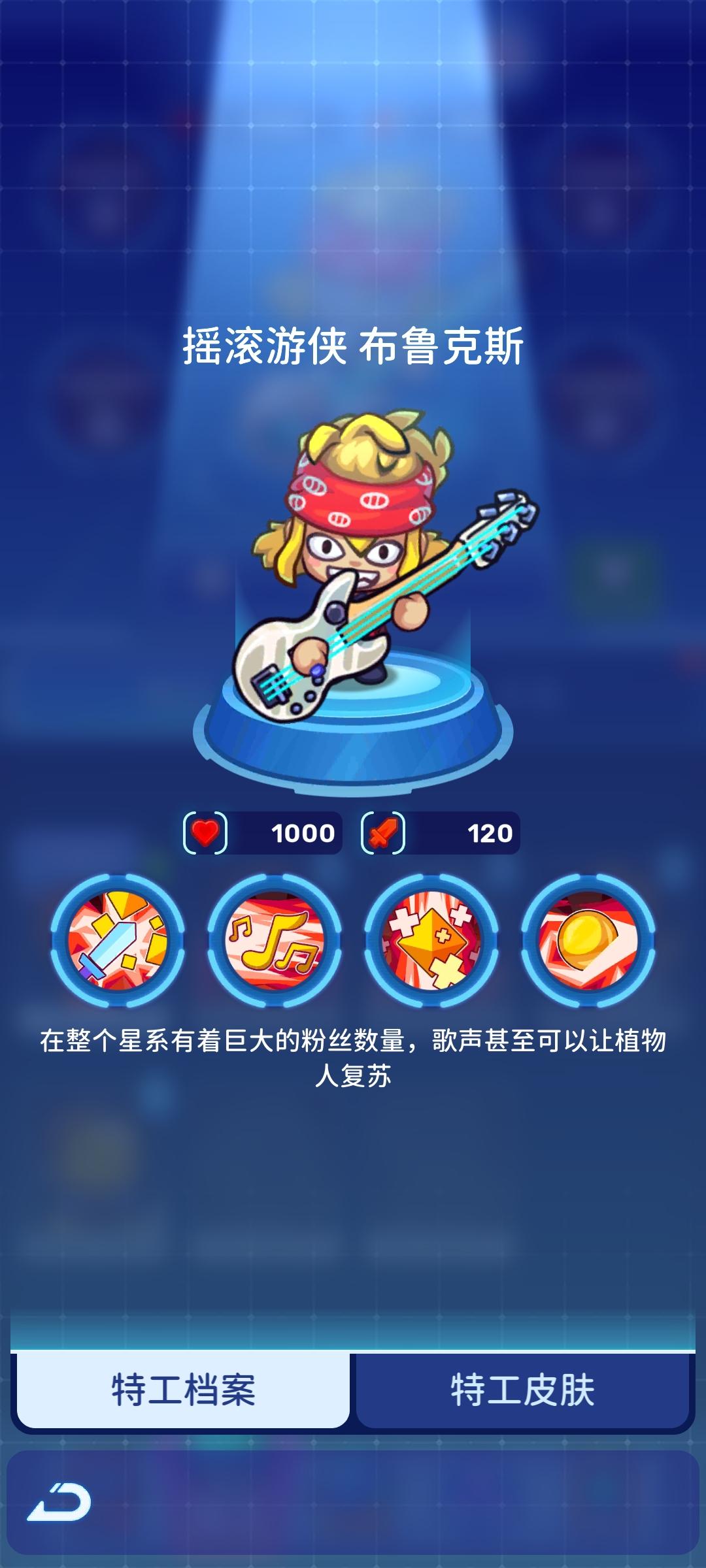This screenshot has height=1568, width=706.
Task: Tap the gold coin skill icon
Action: pos(588,941)
